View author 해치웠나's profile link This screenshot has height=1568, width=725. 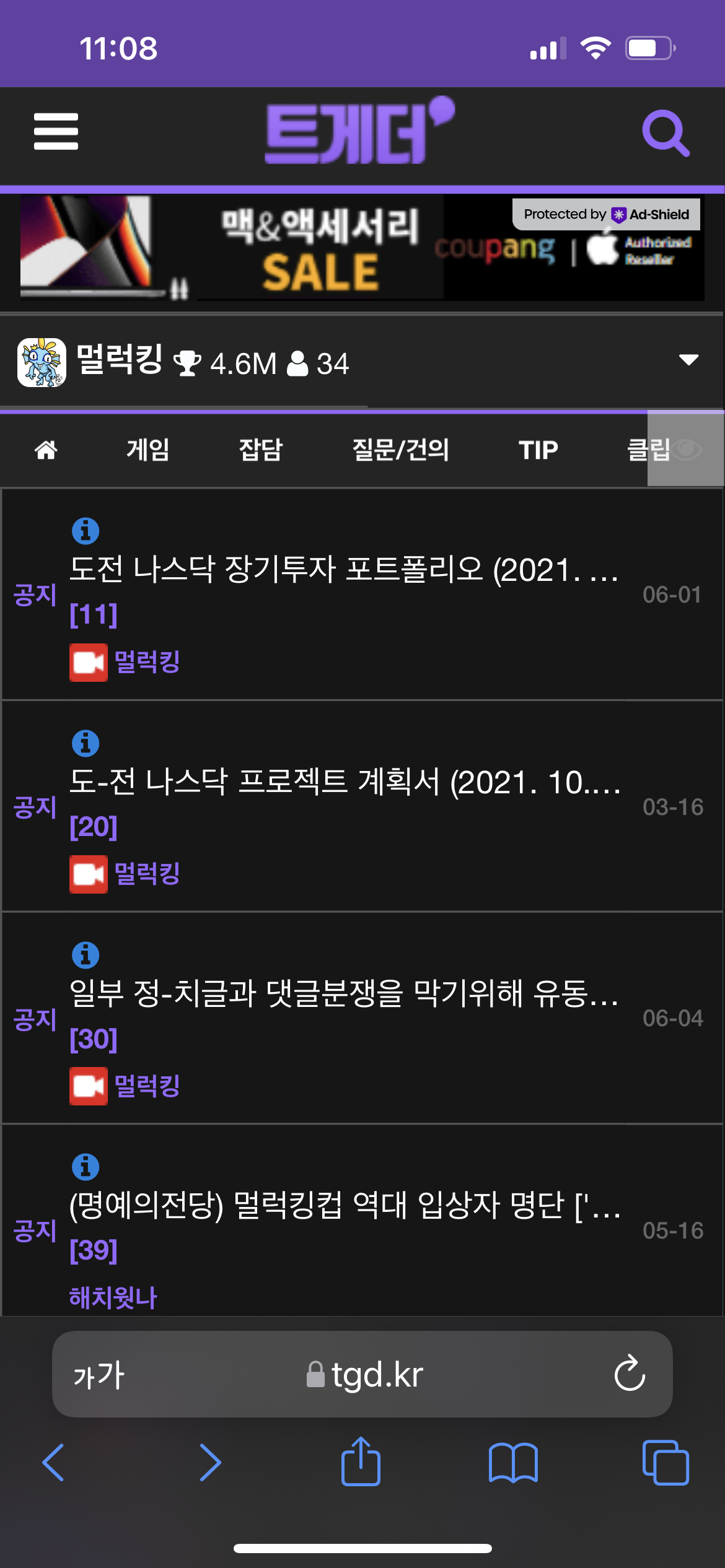click(113, 1297)
